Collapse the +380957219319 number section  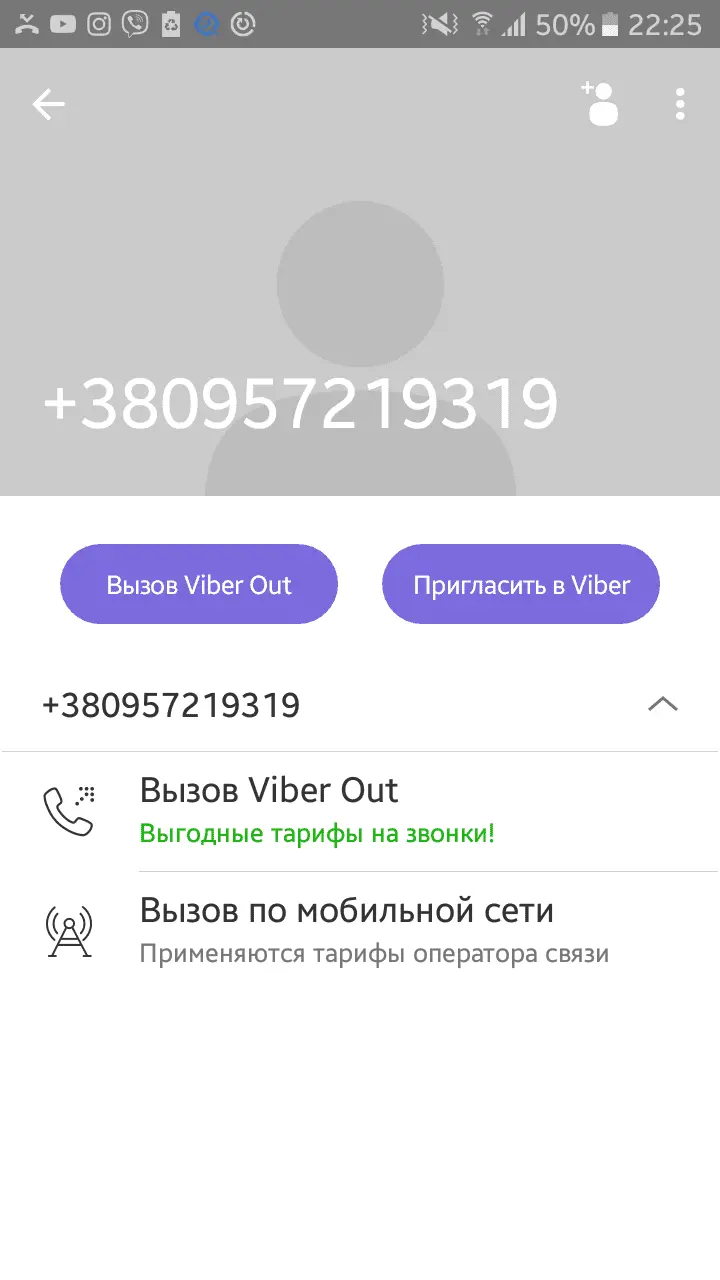pos(662,705)
